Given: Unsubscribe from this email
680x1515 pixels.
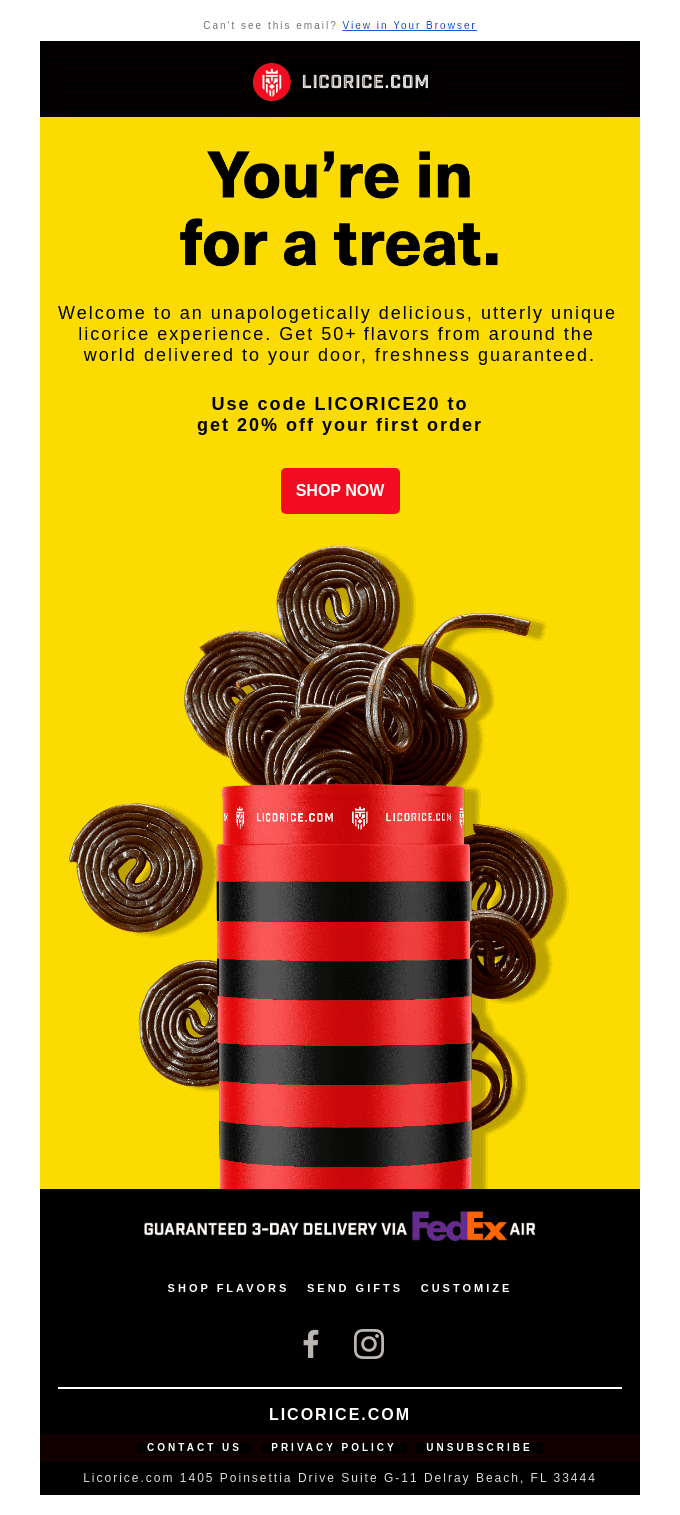Looking at the screenshot, I should [479, 1447].
